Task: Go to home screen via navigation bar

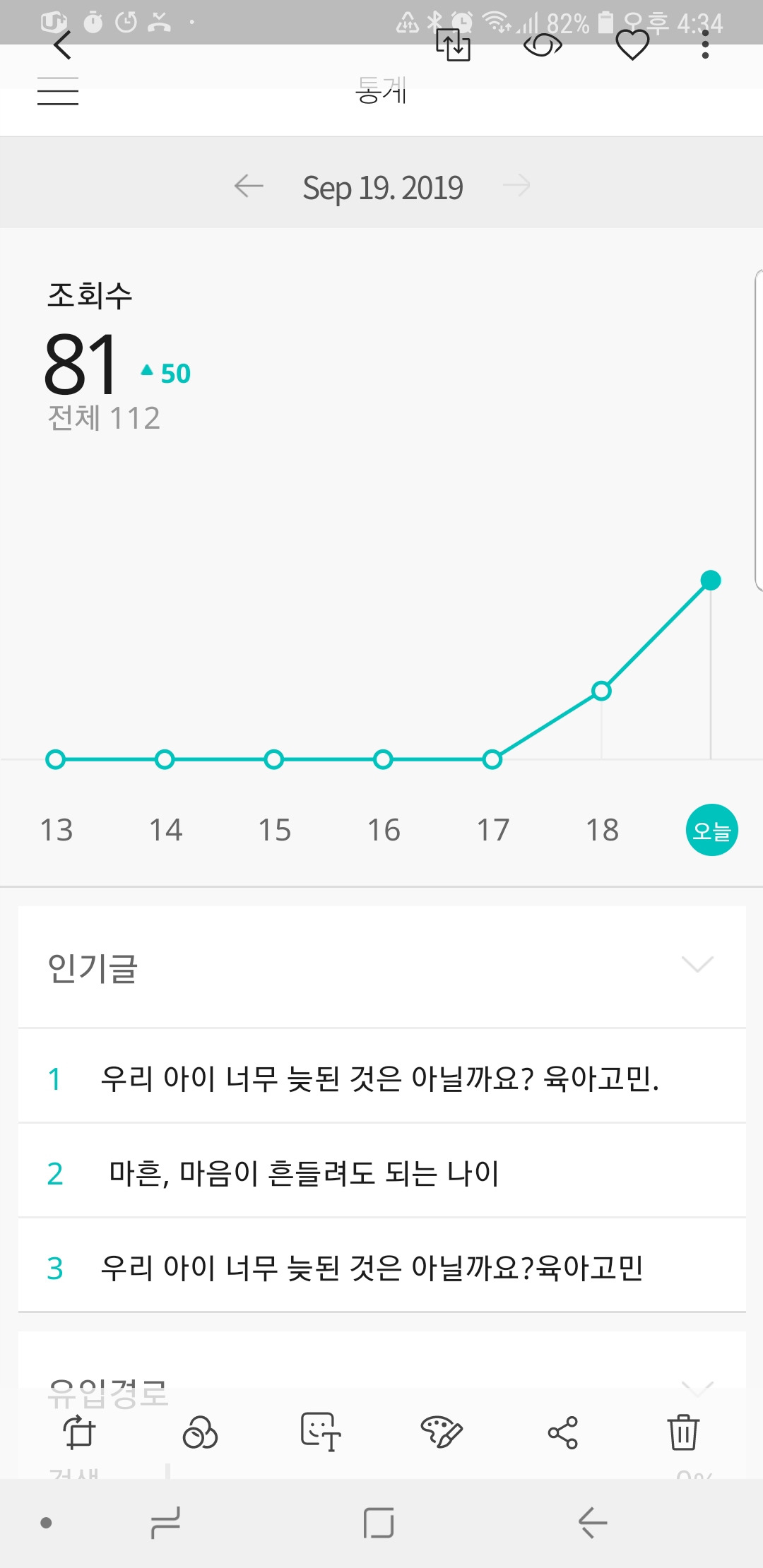Action: pyautogui.click(x=379, y=1523)
